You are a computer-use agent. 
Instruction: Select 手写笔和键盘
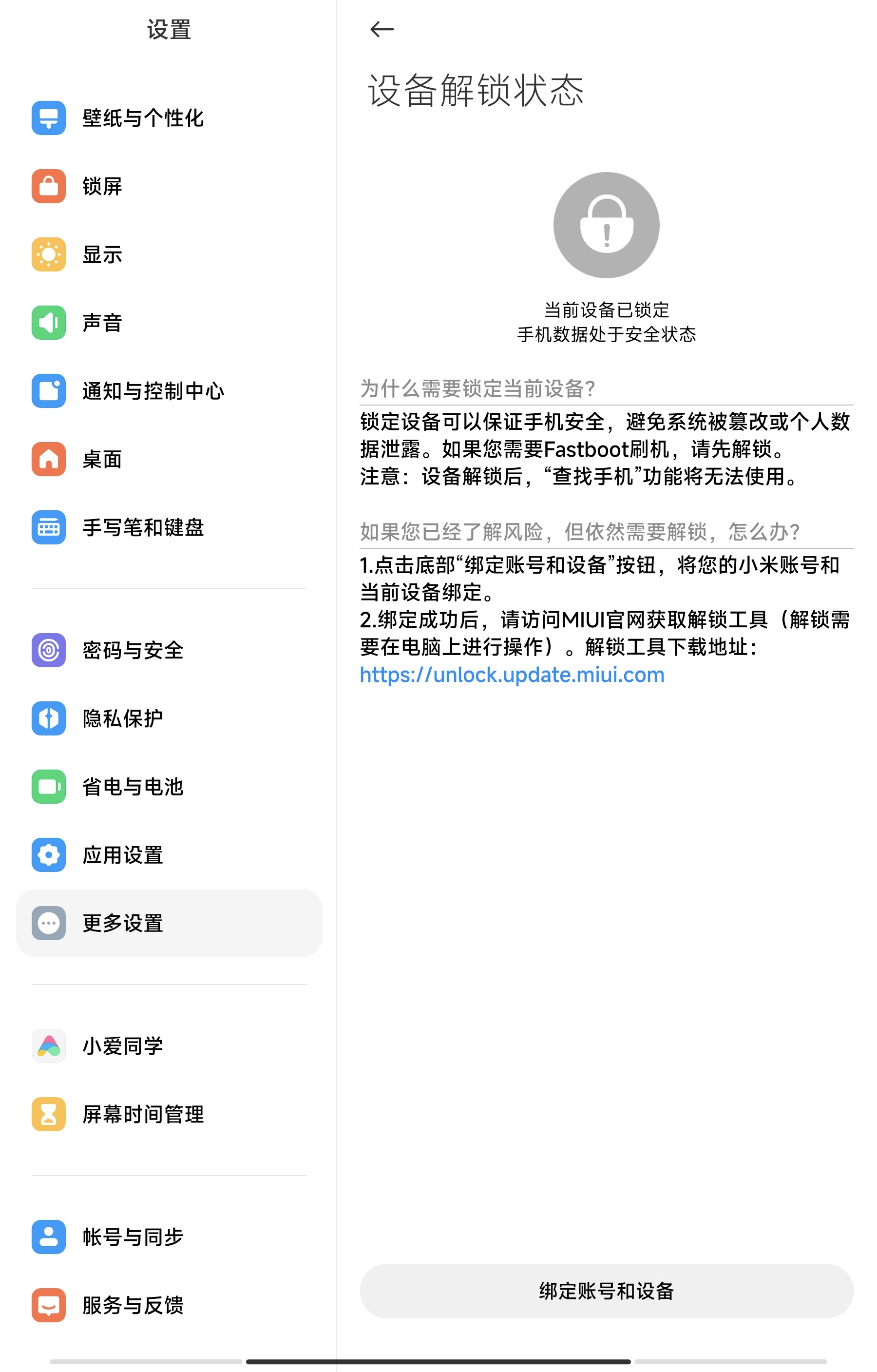[142, 528]
